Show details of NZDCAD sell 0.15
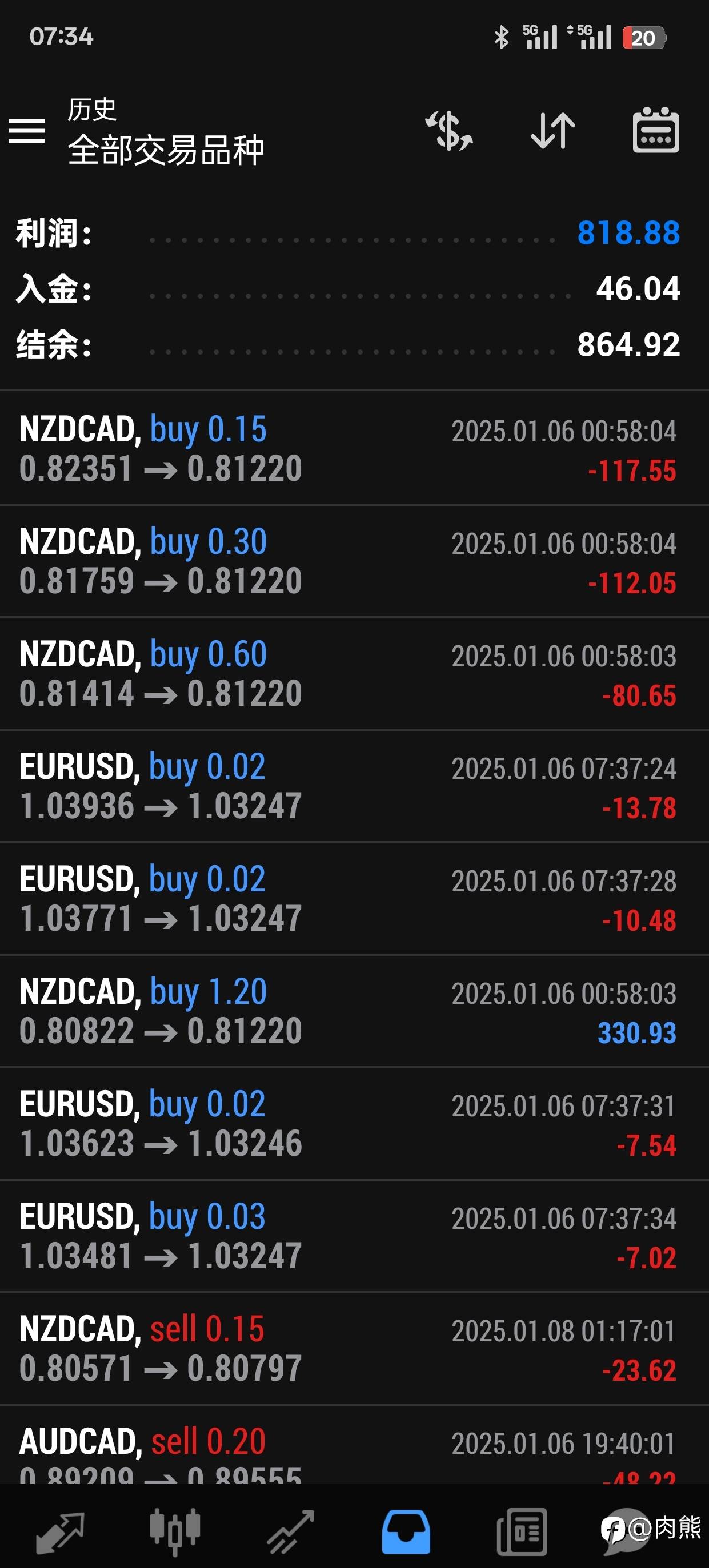 (x=353, y=1349)
